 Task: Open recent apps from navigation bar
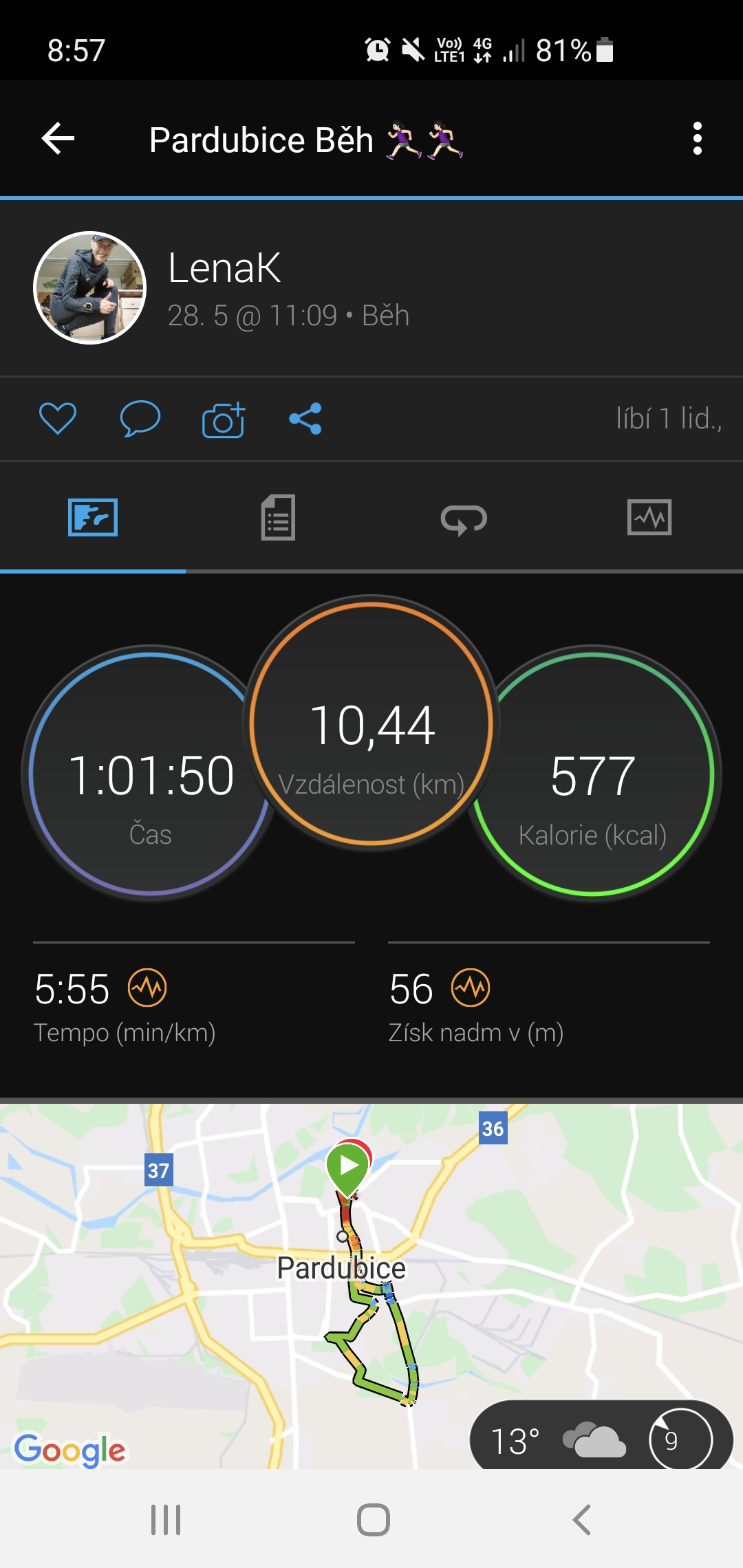[x=166, y=1519]
